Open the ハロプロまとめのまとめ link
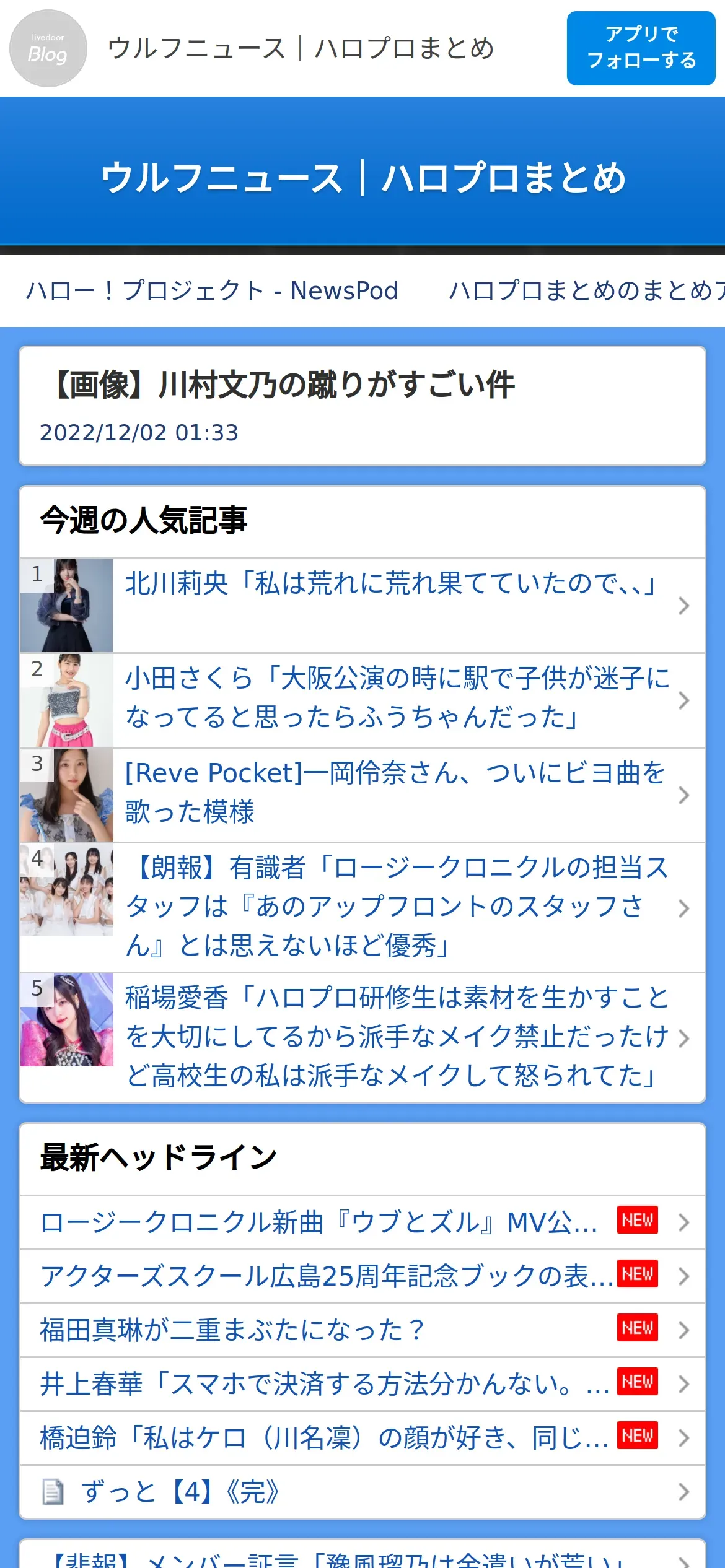725x1568 pixels. [x=586, y=290]
